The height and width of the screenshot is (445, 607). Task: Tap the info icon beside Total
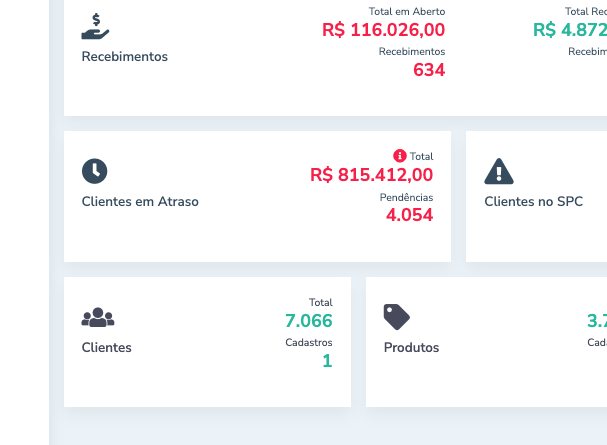click(x=400, y=156)
